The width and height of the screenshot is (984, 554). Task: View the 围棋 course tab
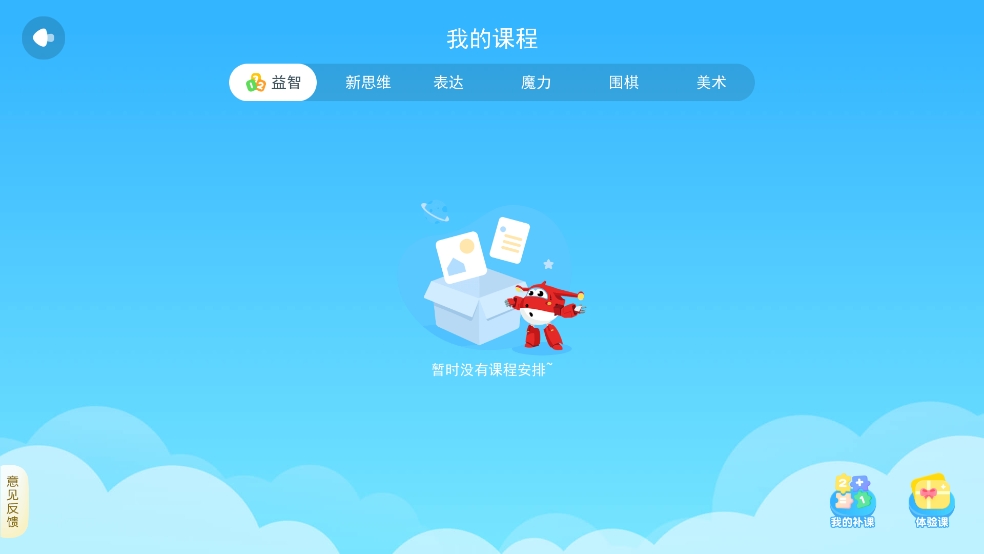pyautogui.click(x=624, y=83)
